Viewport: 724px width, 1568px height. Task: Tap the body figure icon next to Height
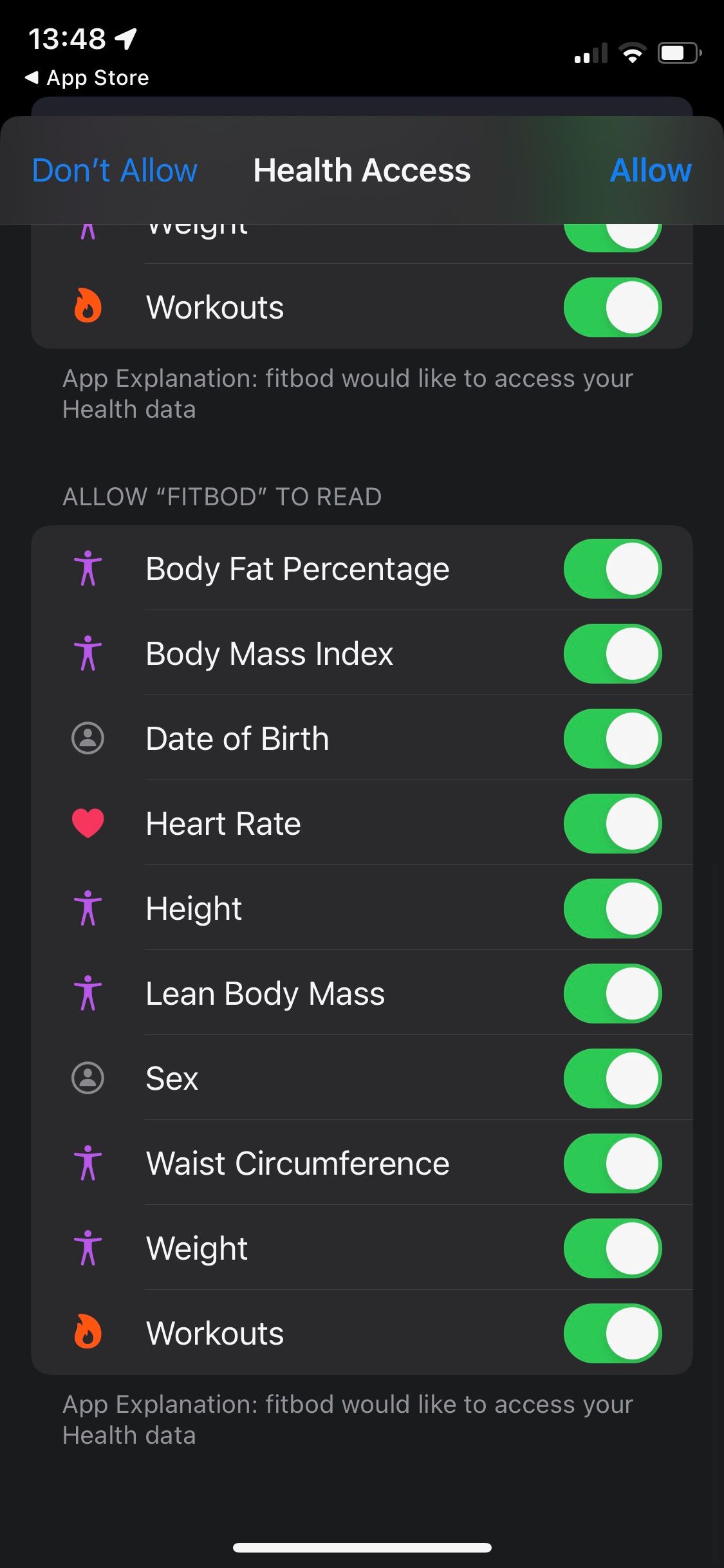coord(87,908)
